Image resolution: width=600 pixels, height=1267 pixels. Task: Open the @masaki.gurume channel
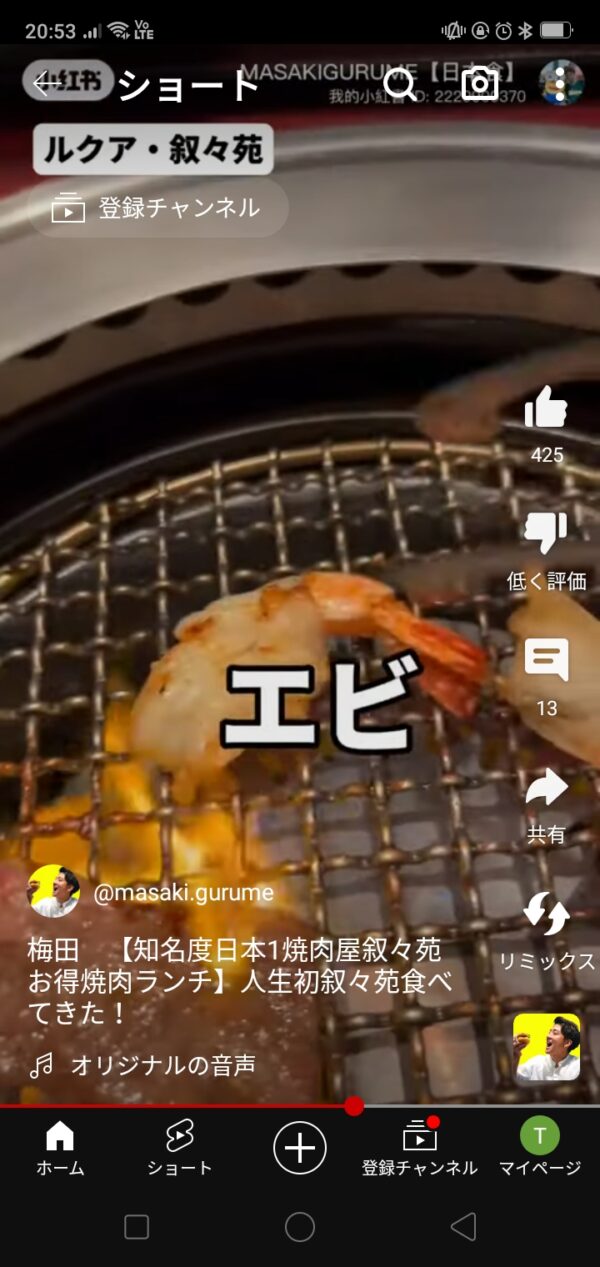pos(184,893)
